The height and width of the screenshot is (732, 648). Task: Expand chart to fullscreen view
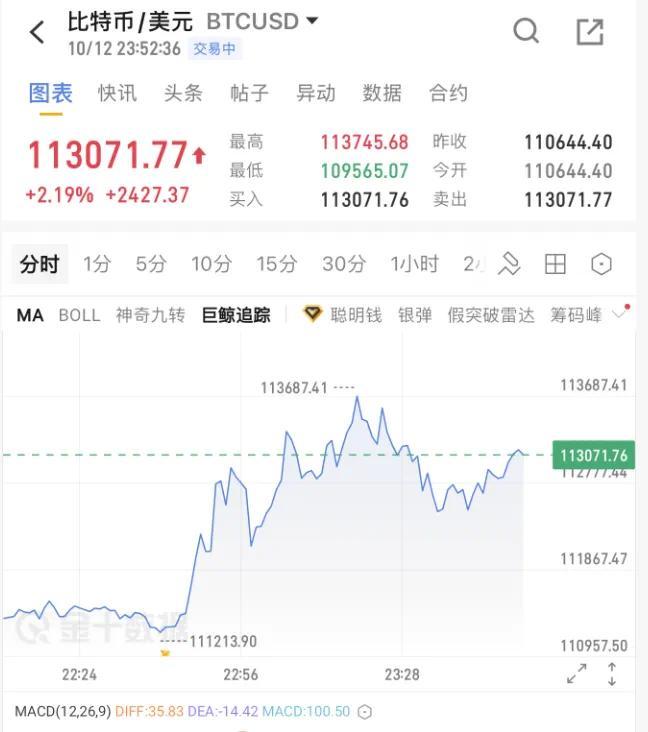(577, 674)
